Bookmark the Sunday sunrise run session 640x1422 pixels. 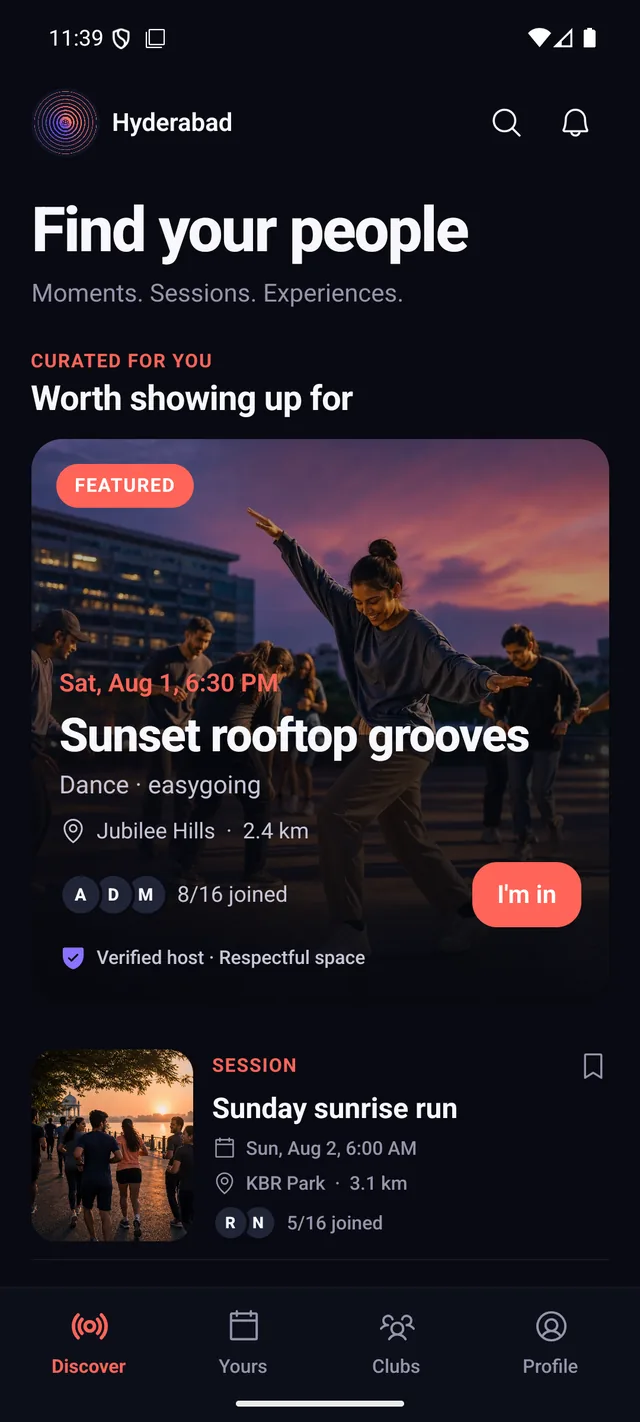tap(593, 1066)
